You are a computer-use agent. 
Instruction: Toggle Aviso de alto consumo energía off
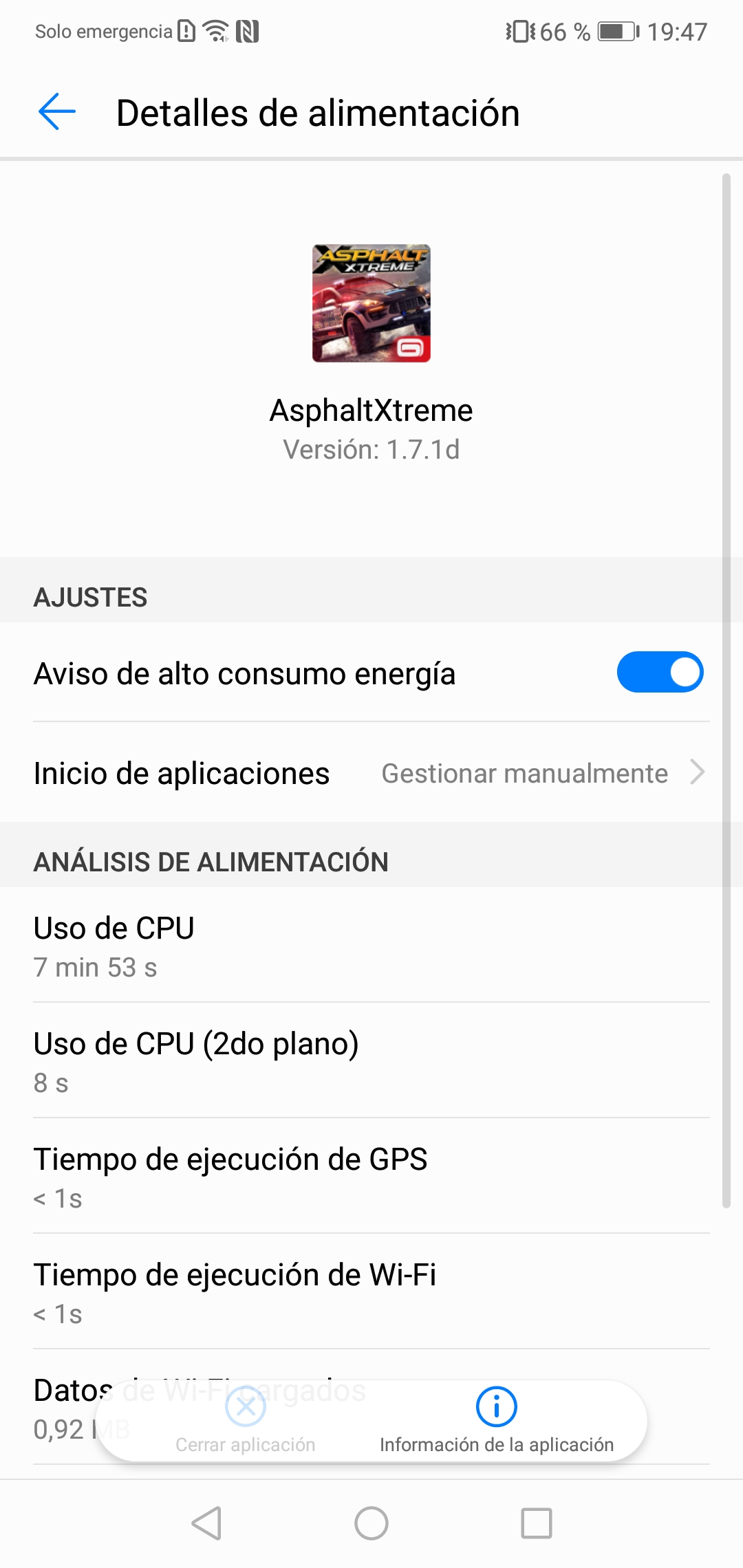[660, 672]
